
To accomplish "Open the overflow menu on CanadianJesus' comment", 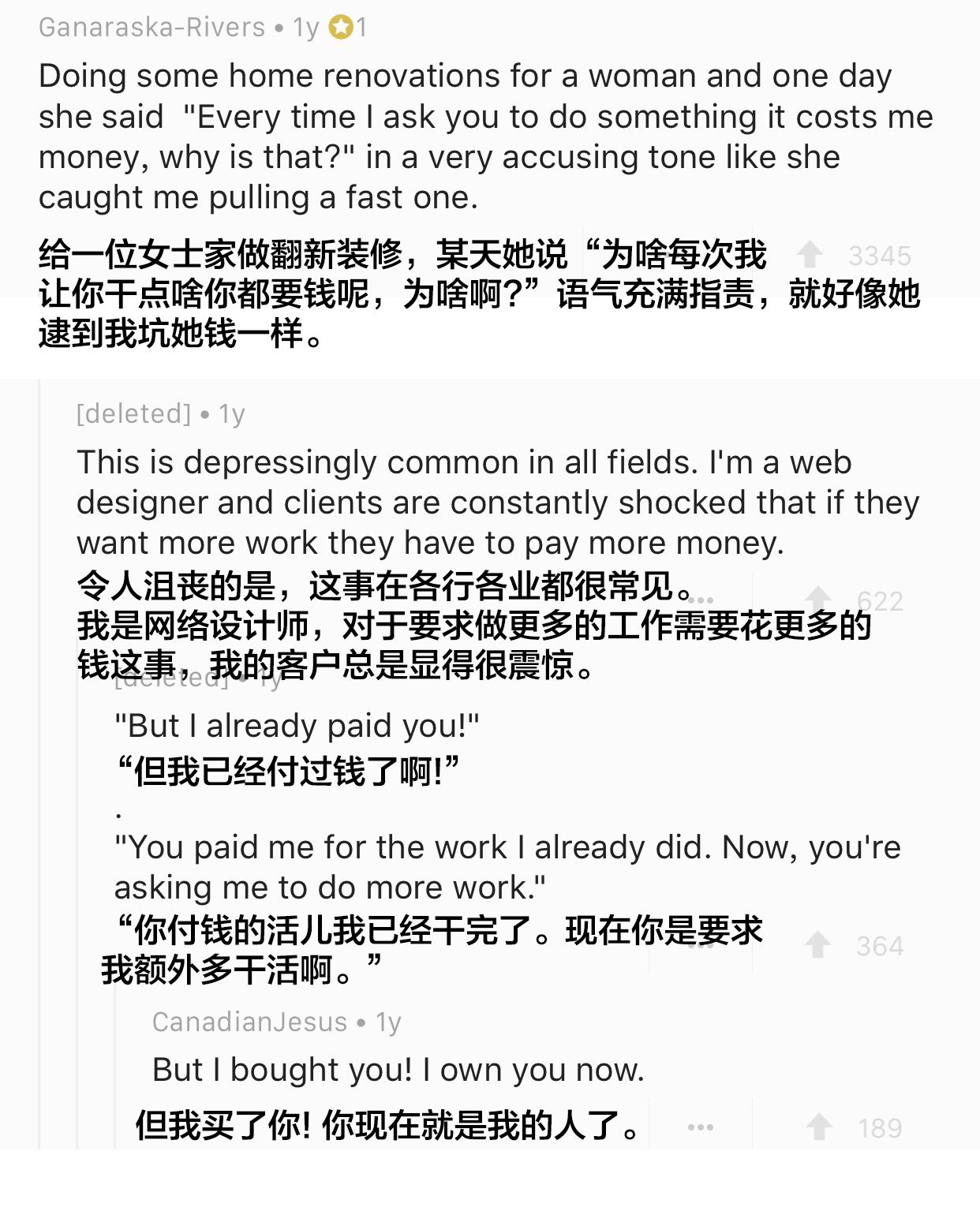I will click(700, 1127).
